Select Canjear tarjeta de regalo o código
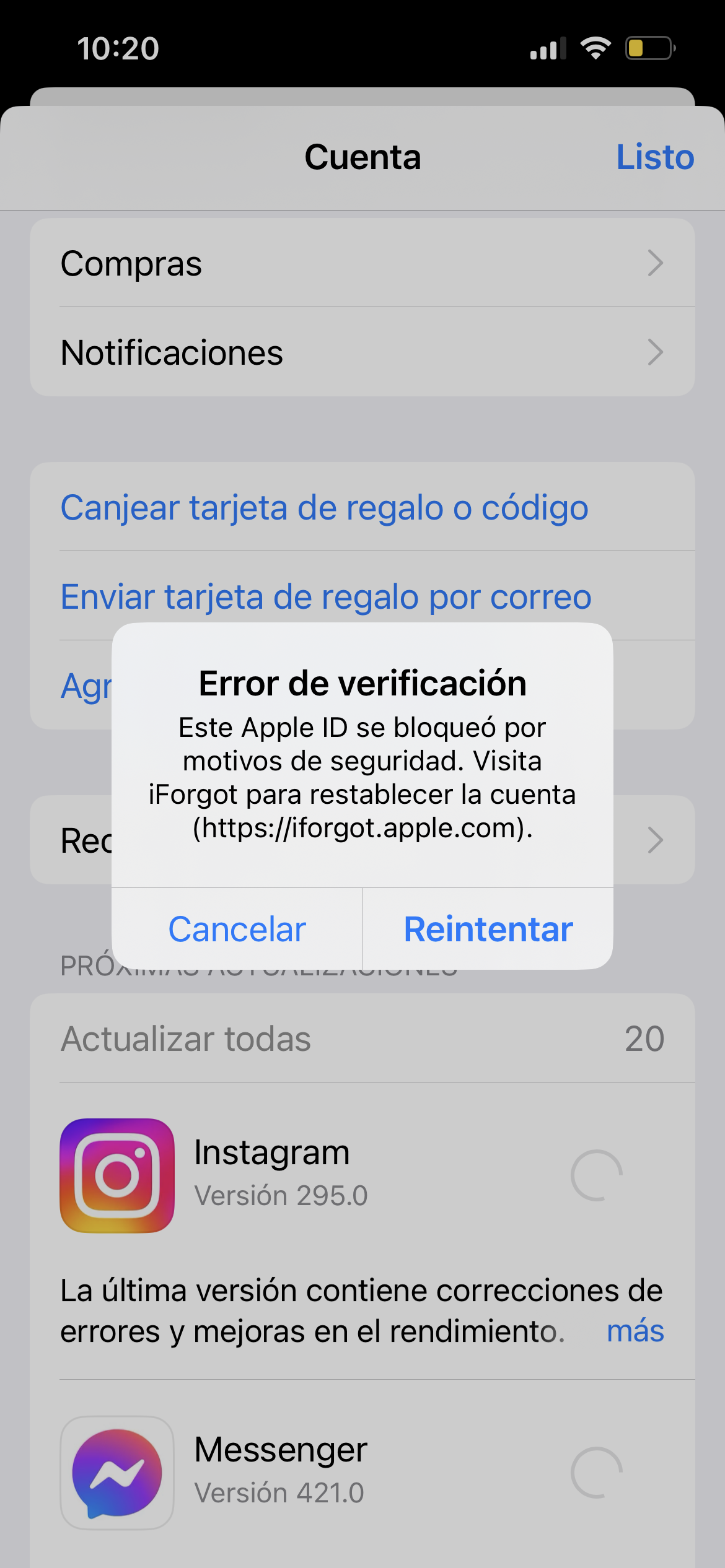The width and height of the screenshot is (725, 1568). 324,508
